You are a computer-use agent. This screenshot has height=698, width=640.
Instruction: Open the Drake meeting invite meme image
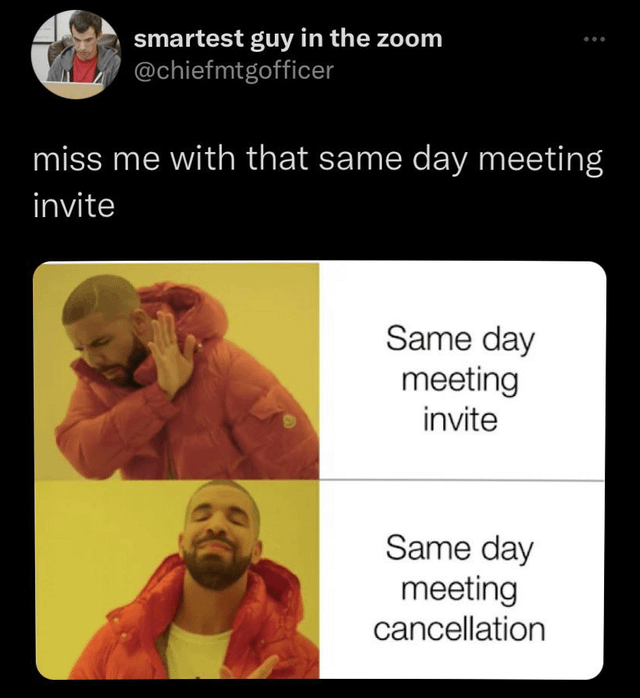(320, 471)
